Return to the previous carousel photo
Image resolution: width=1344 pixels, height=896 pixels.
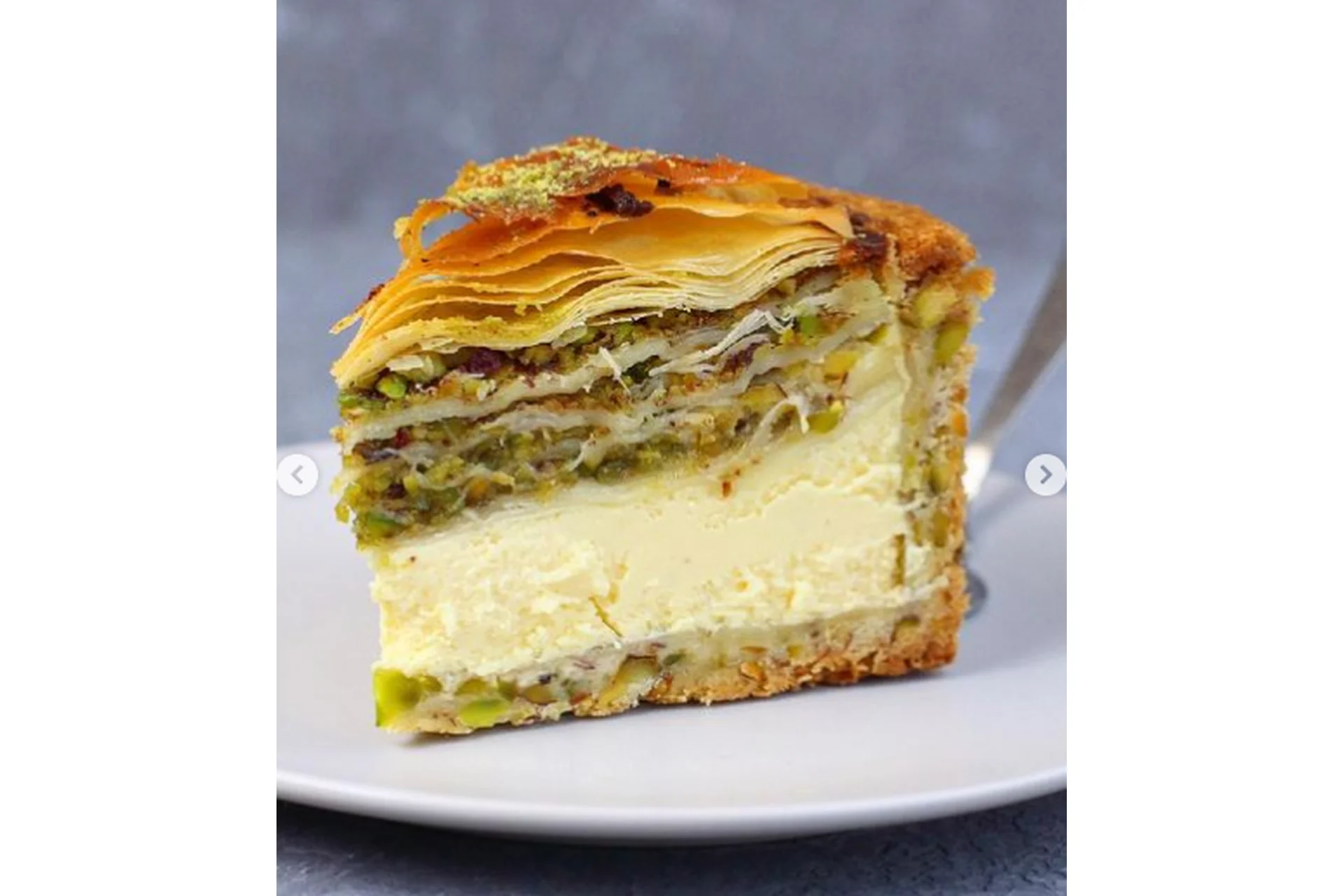(297, 475)
